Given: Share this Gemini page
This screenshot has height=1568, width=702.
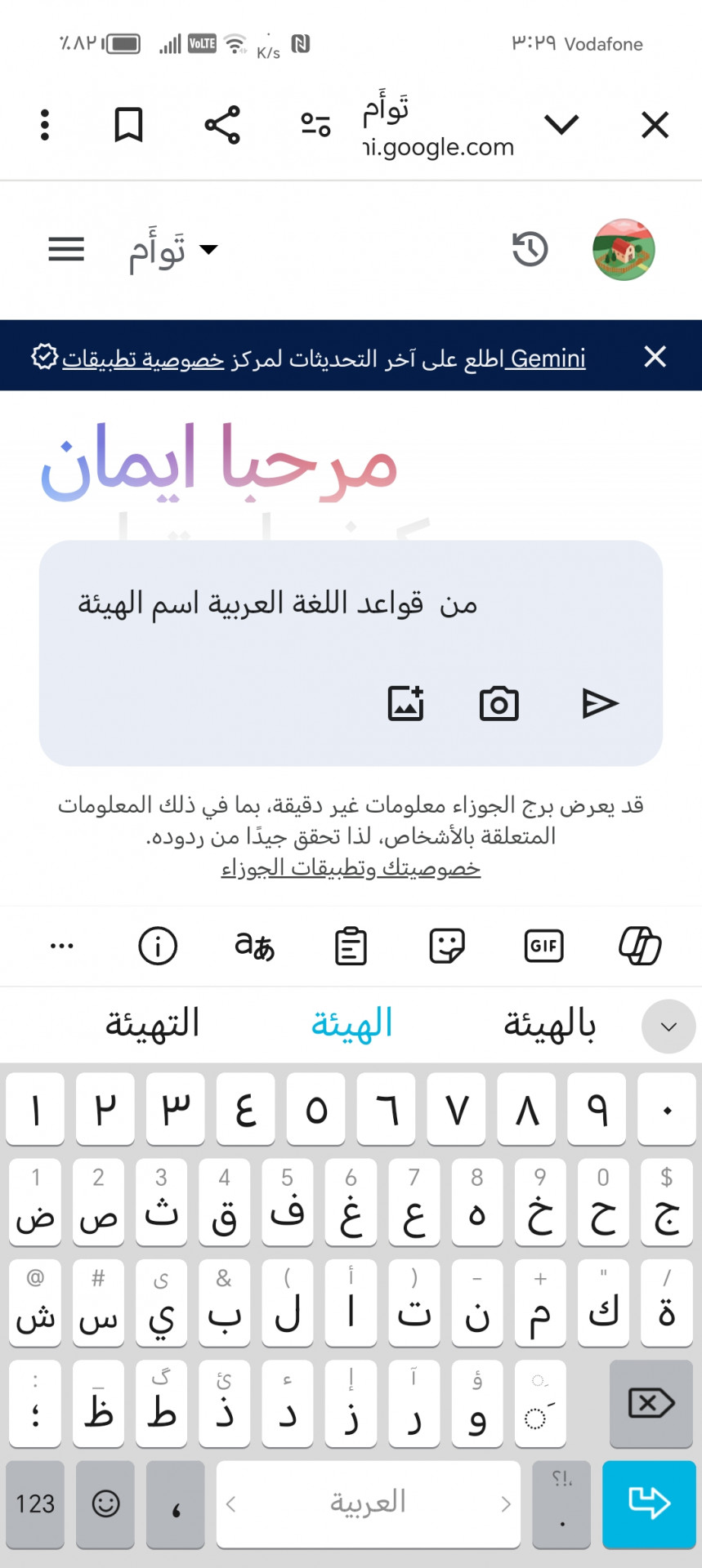Looking at the screenshot, I should pyautogui.click(x=222, y=125).
